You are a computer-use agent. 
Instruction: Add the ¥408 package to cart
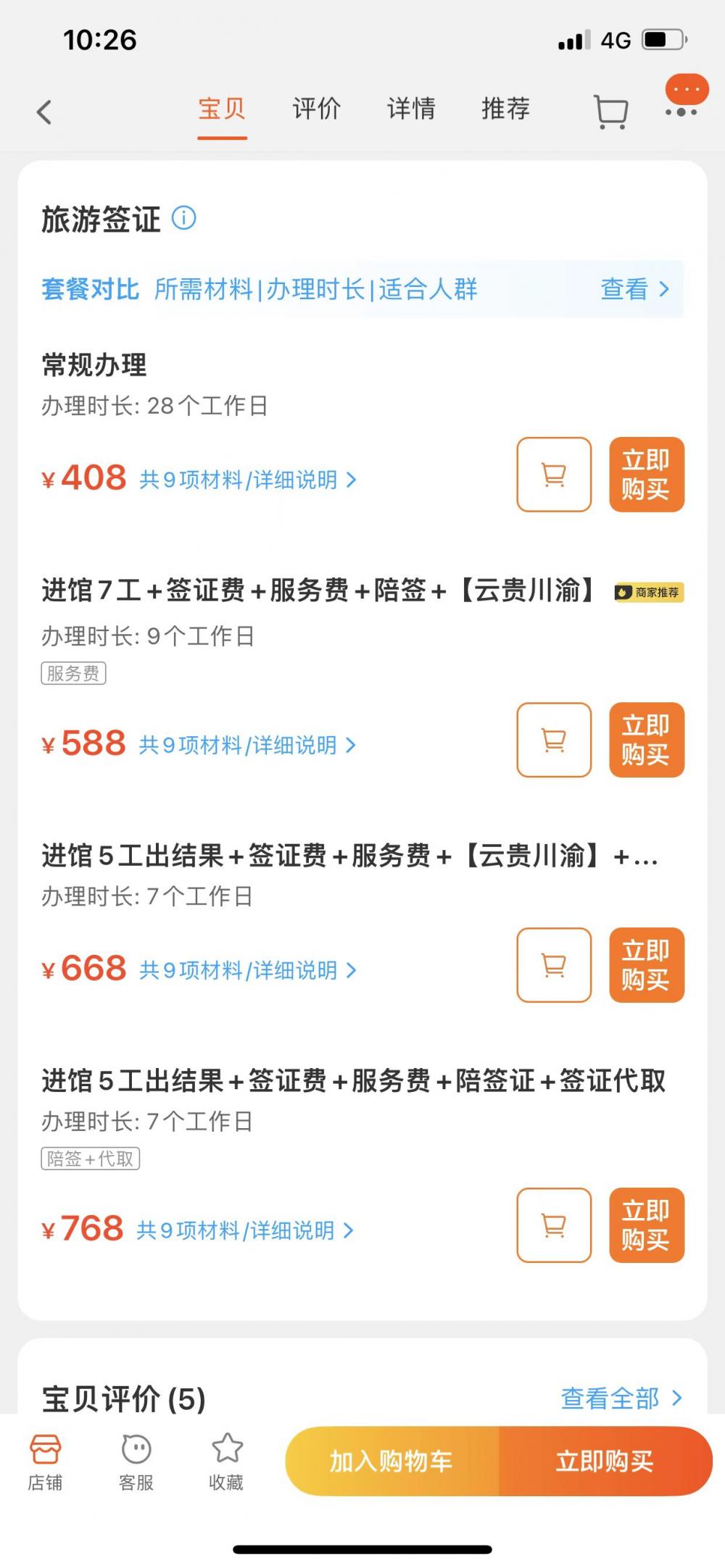point(554,475)
